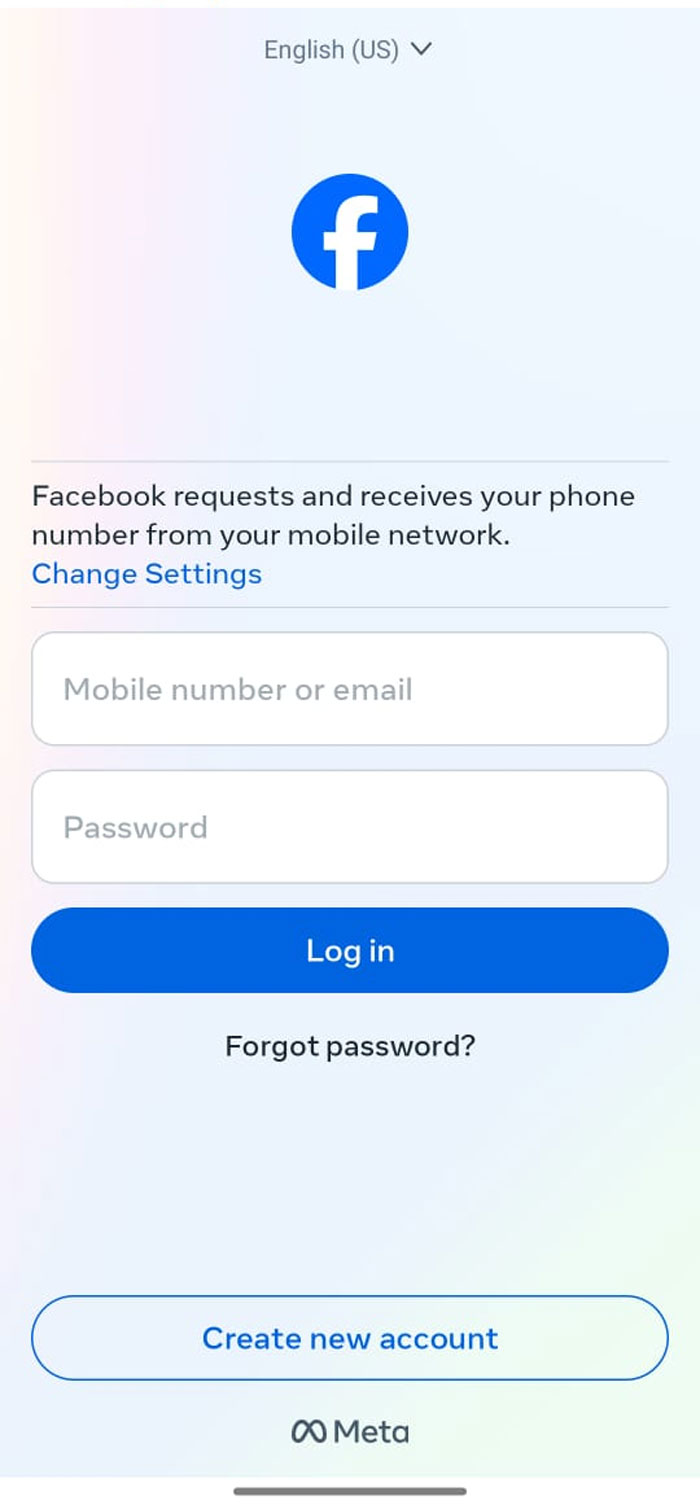
Task: Focus the Mobile number or email field
Action: [x=350, y=689]
